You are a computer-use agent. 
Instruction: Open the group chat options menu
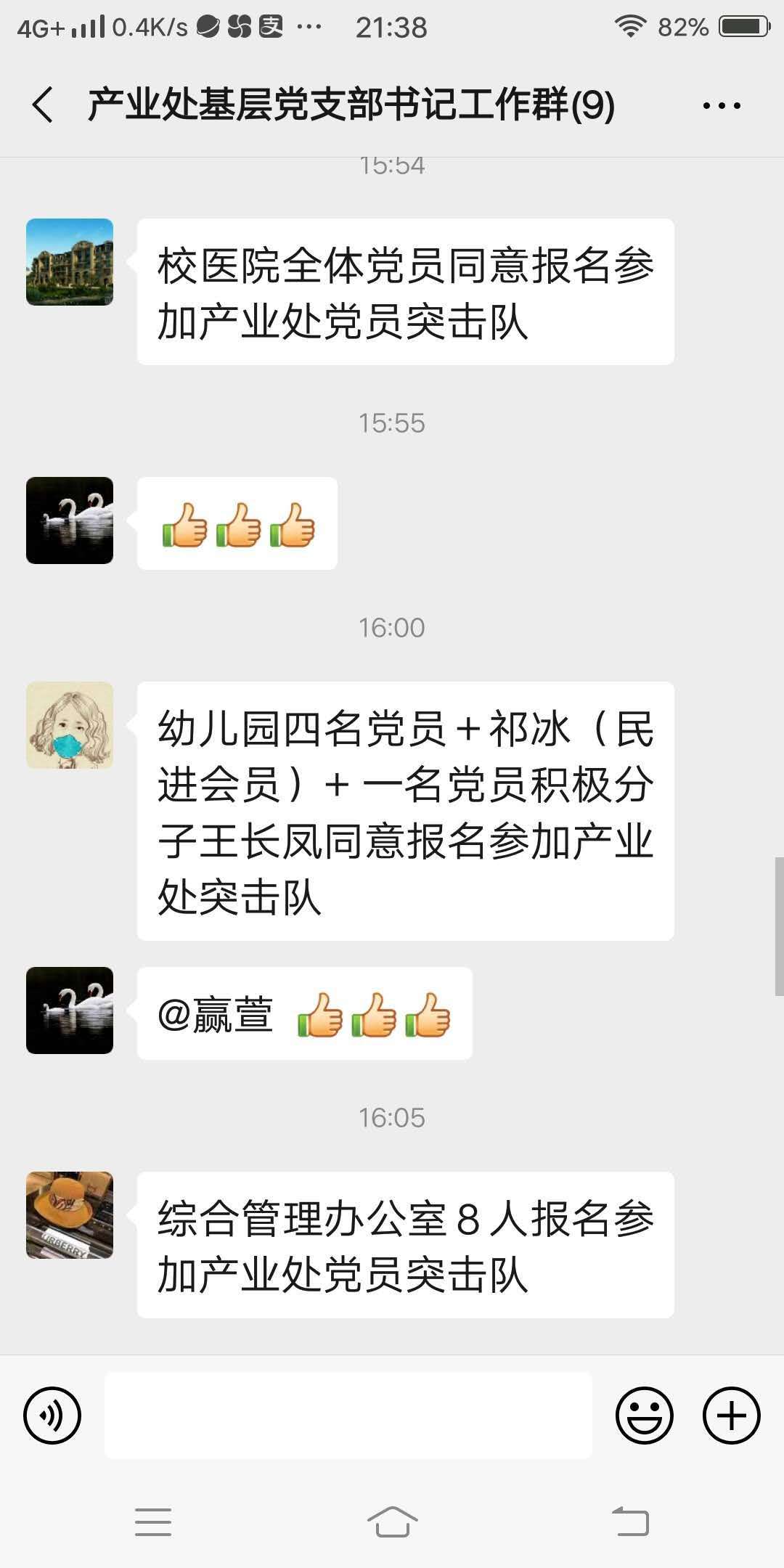coord(722,106)
